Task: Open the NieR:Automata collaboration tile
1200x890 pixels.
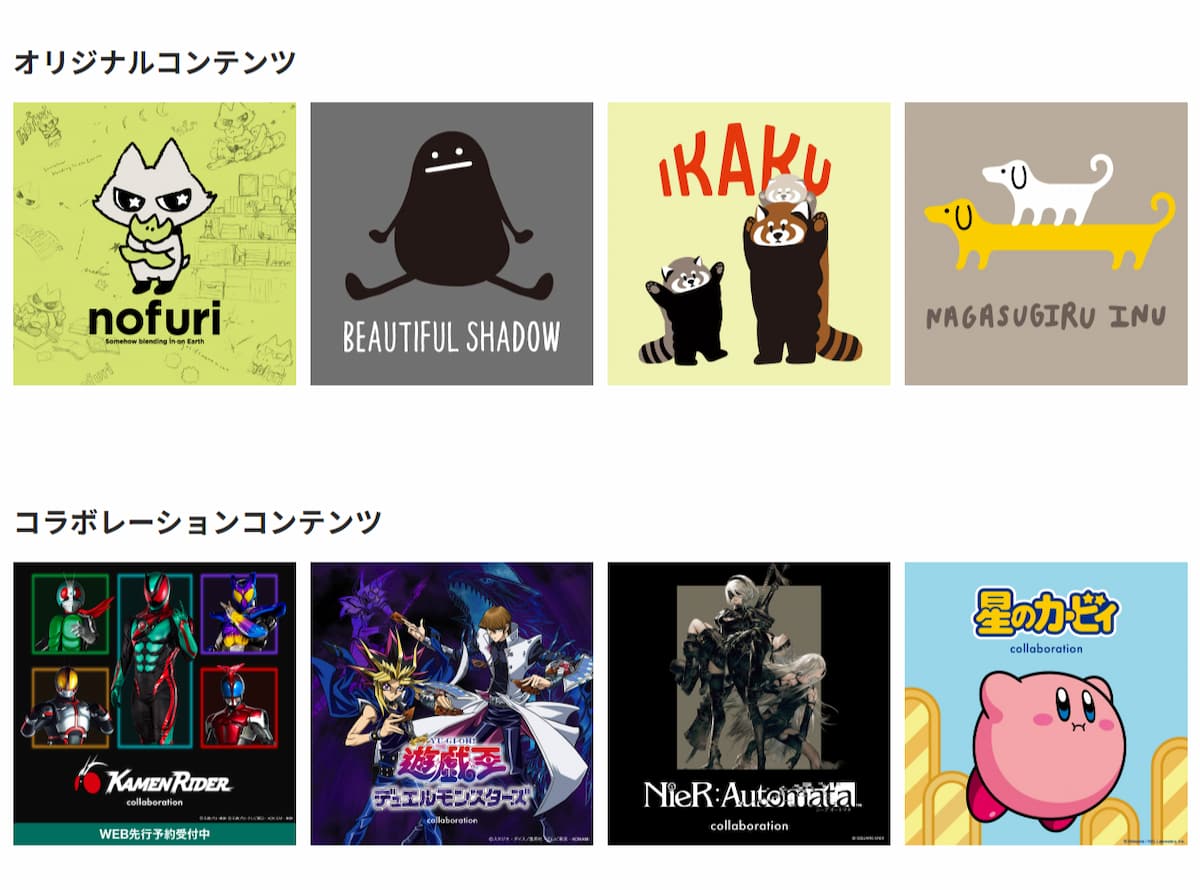Action: coord(748,703)
